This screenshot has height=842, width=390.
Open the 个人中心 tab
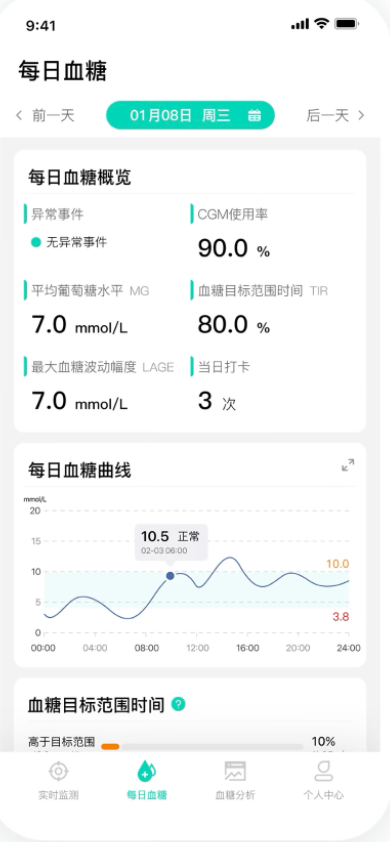click(323, 780)
